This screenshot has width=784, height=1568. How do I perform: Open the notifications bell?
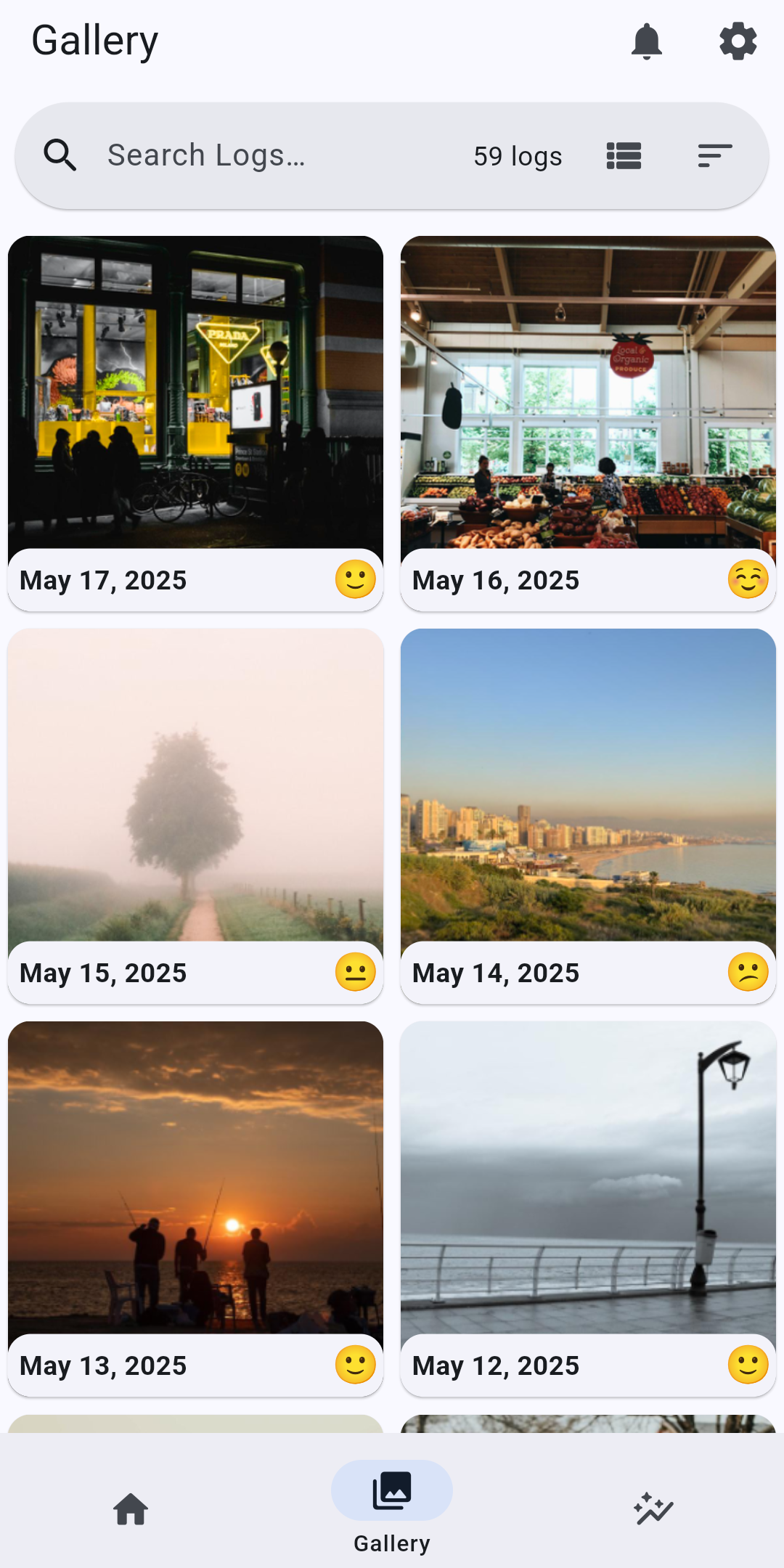tap(647, 41)
